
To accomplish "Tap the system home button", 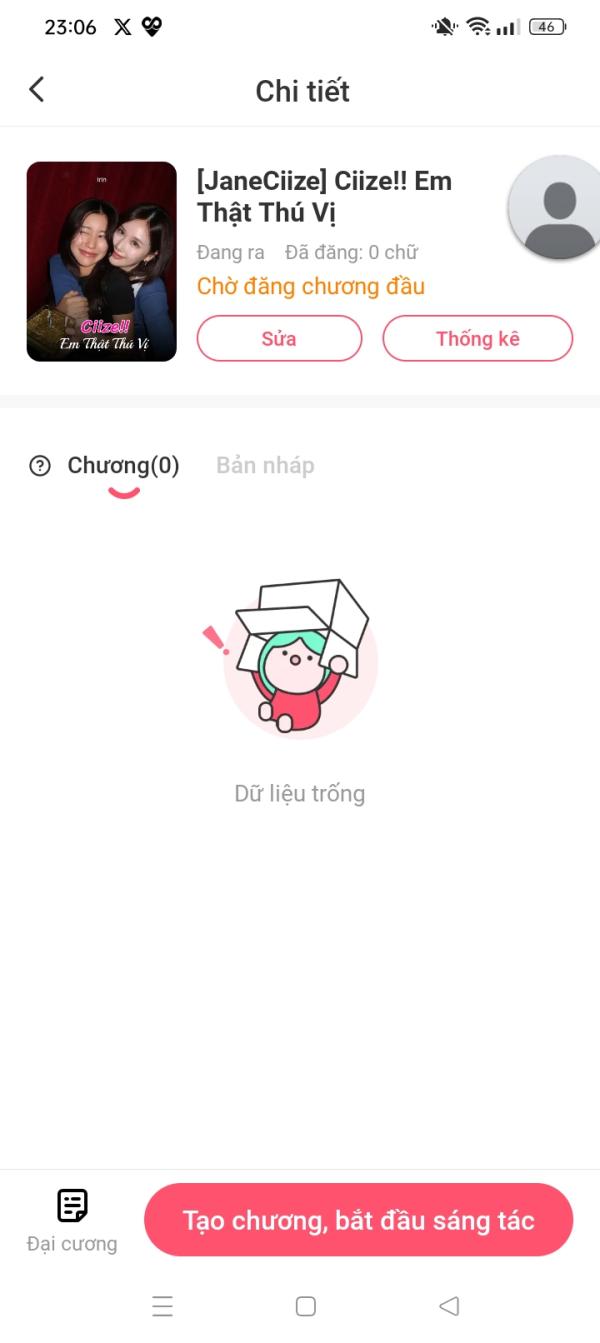I will [x=306, y=1306].
